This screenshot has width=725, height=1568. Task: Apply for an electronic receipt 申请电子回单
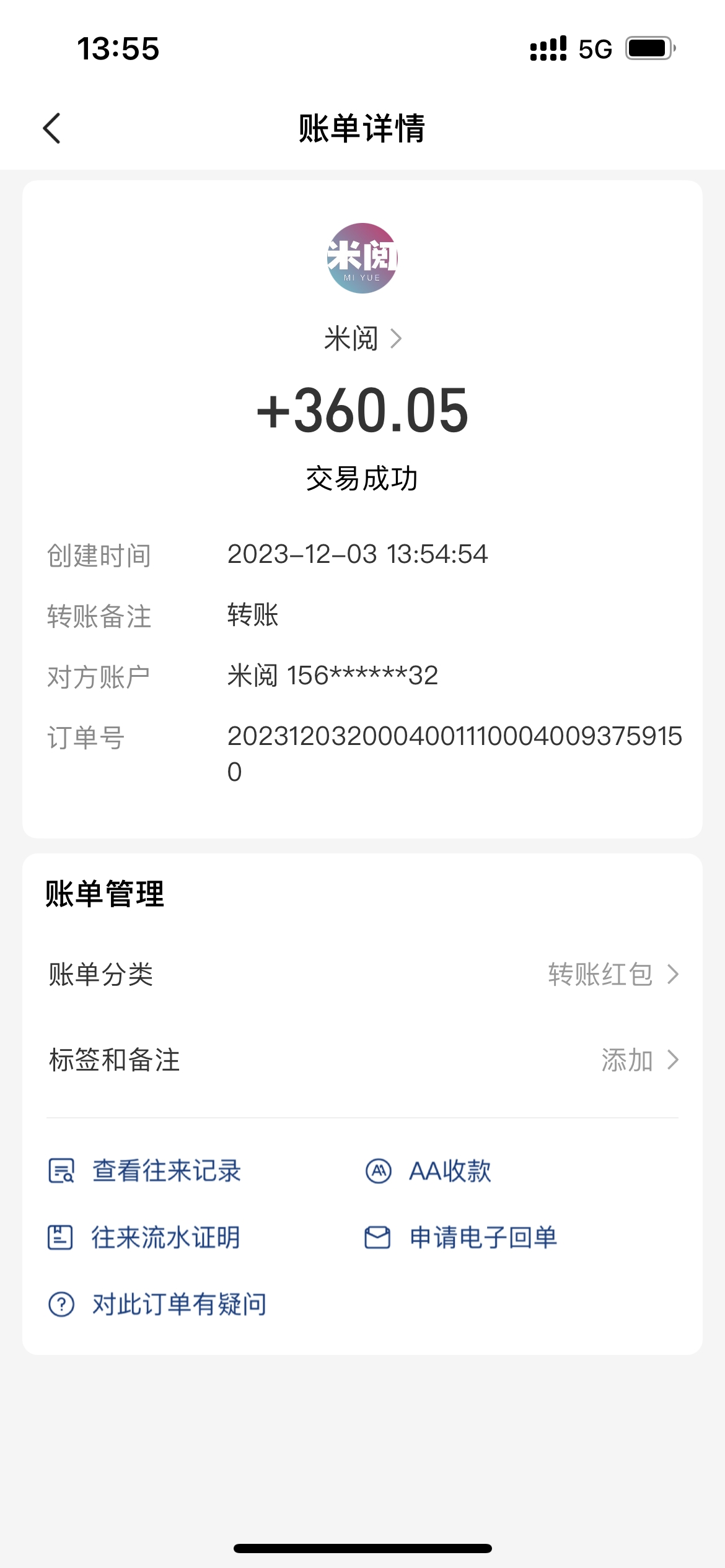pyautogui.click(x=461, y=1237)
